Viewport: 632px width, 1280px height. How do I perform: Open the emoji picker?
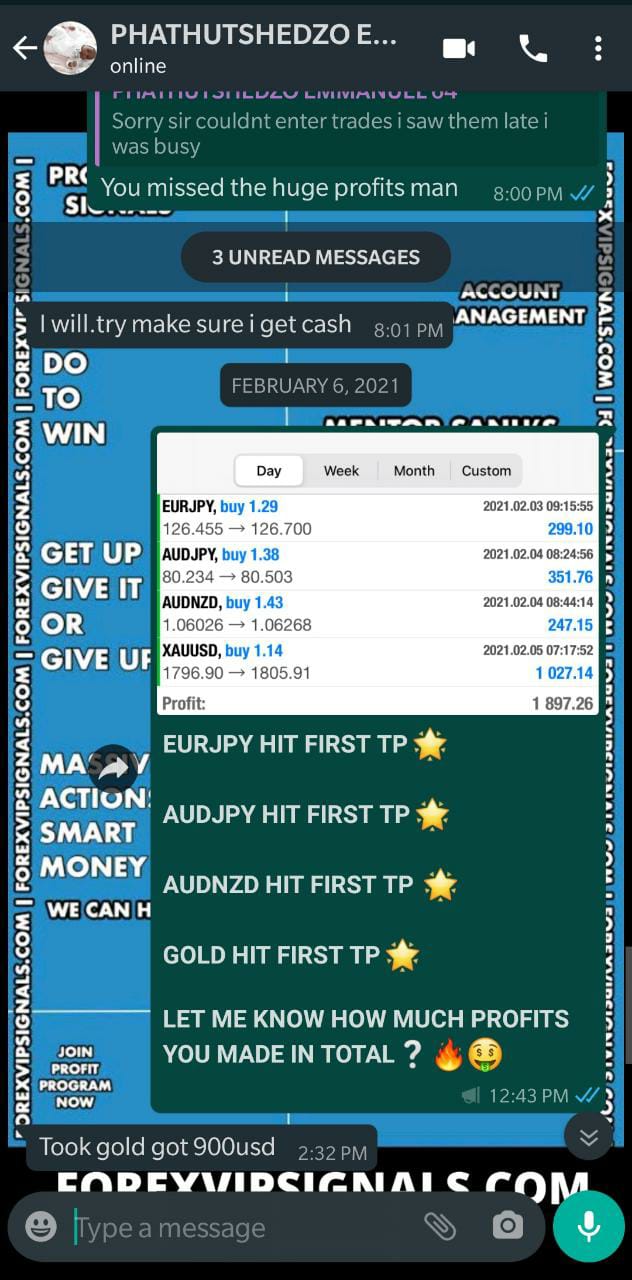tap(41, 1226)
